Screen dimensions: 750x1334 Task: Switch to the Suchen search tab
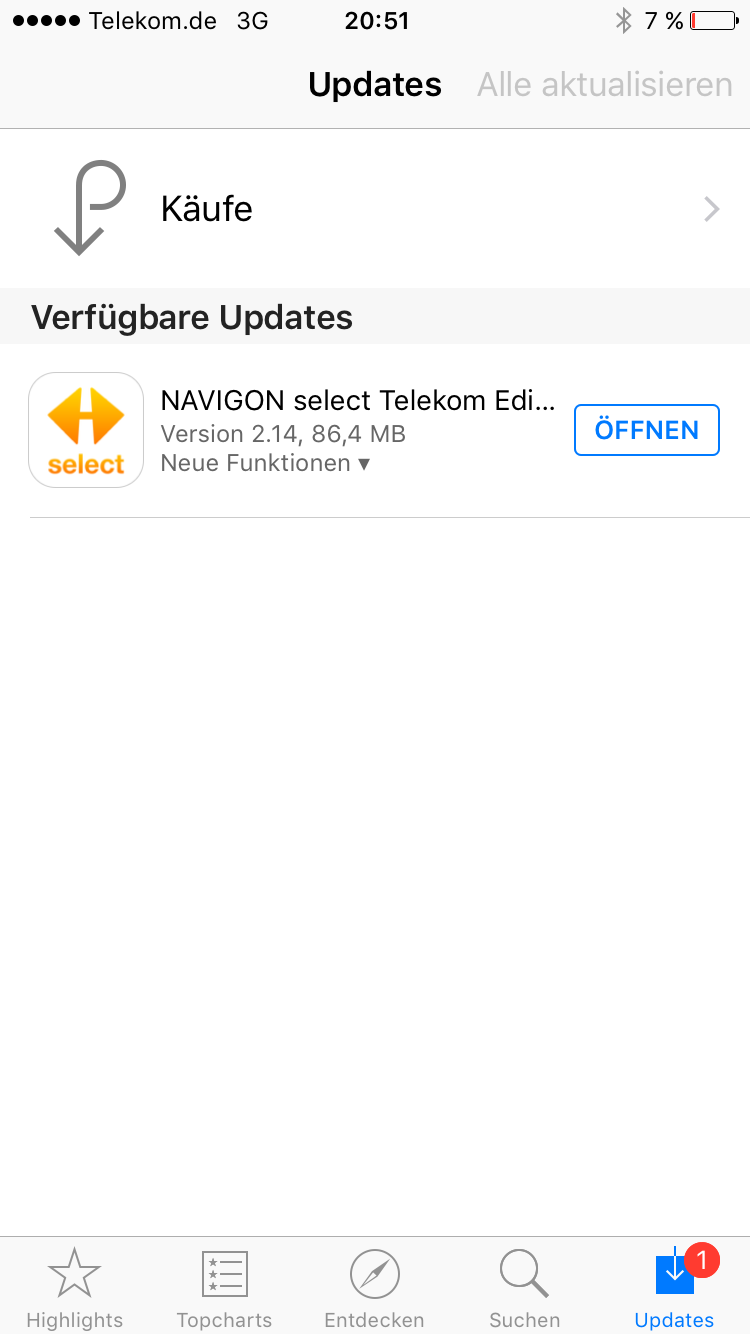524,1288
